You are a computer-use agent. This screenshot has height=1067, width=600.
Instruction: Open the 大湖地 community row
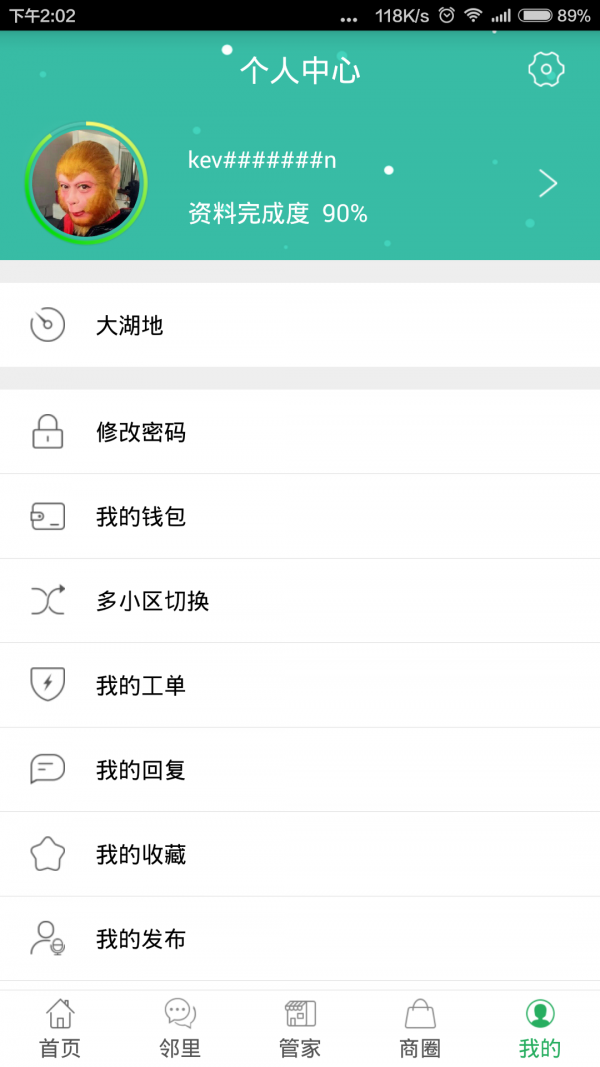point(300,325)
